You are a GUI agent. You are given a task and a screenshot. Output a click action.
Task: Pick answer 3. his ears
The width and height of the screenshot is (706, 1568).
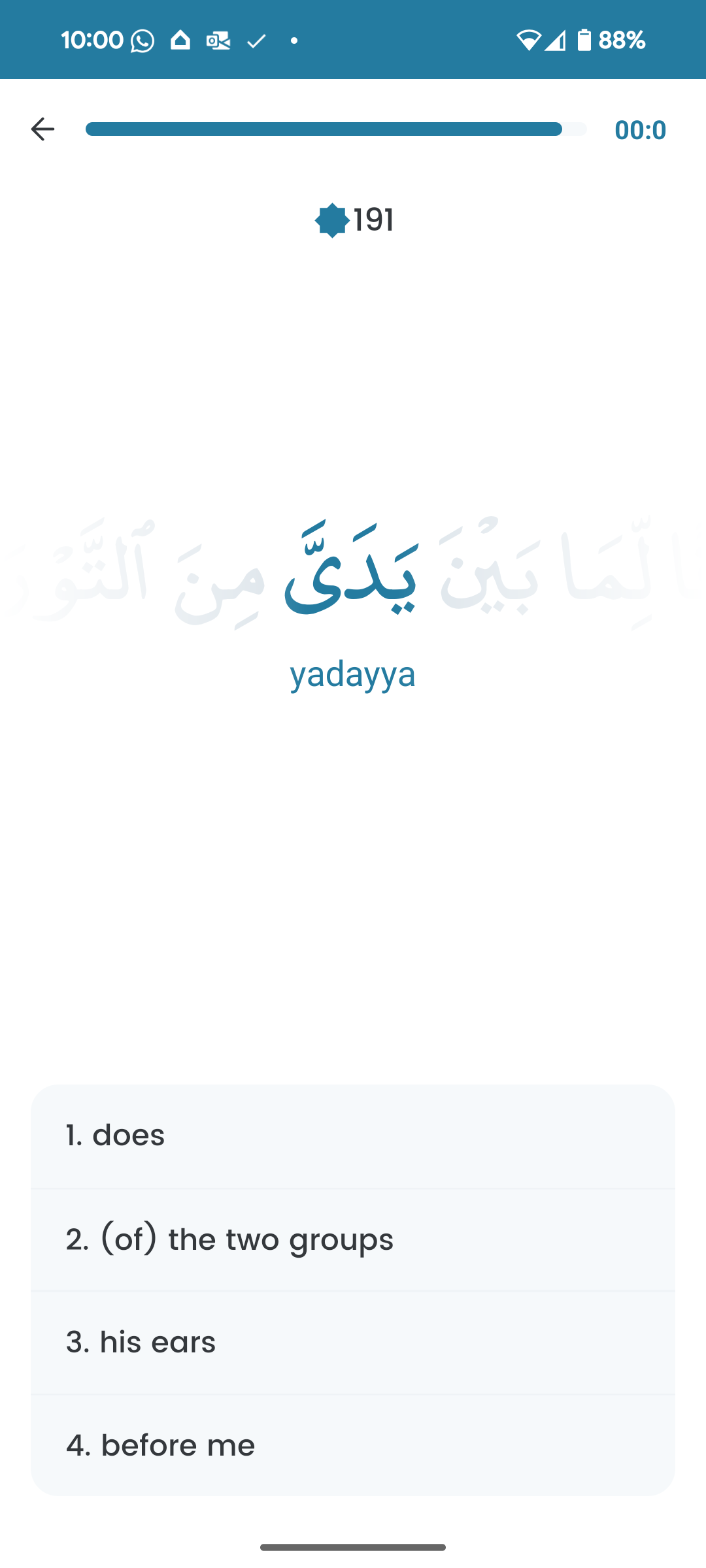tap(353, 1343)
